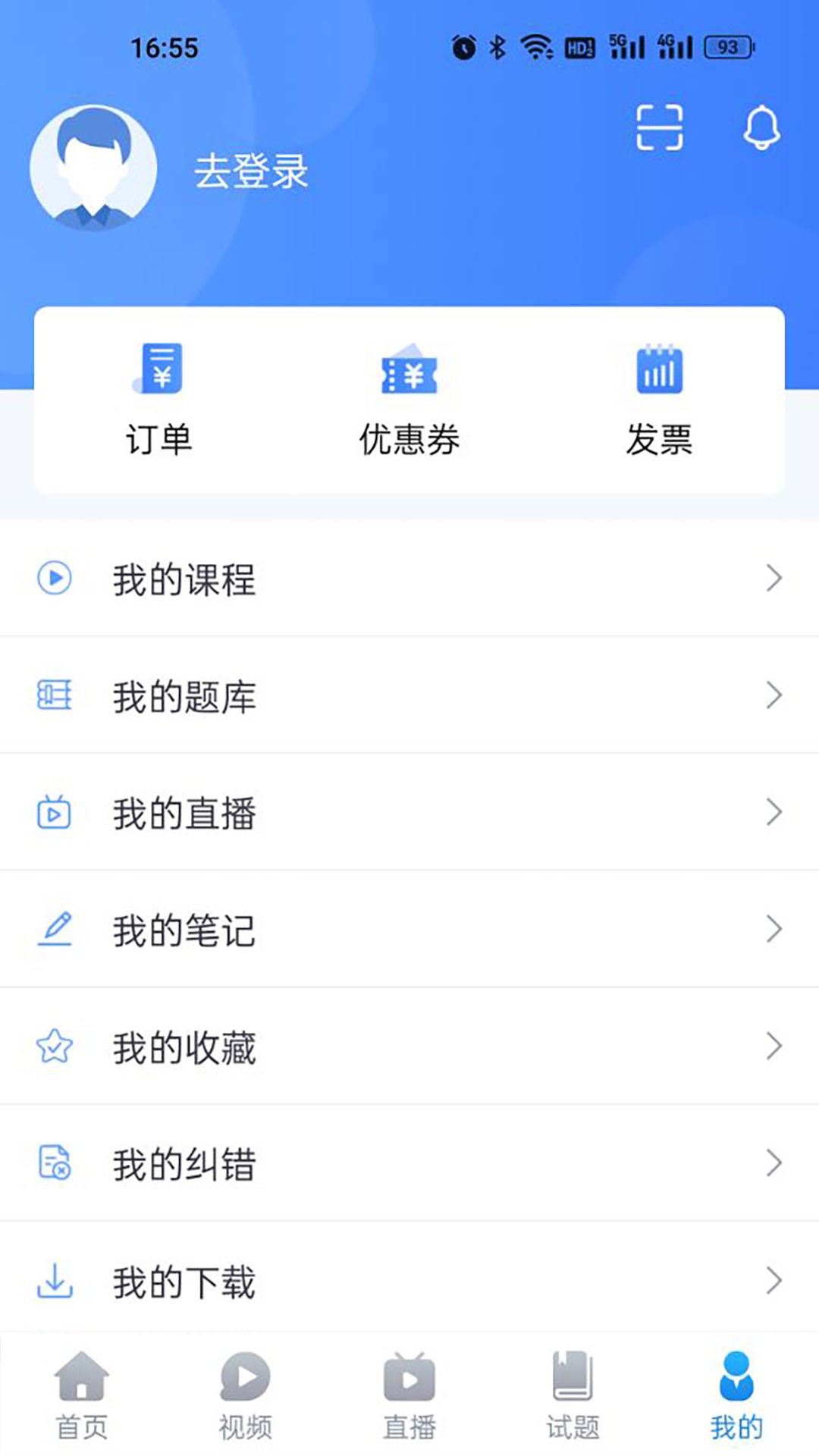Open the 我的题库 question bank page
Screen dimensions: 819x1456
click(185, 695)
